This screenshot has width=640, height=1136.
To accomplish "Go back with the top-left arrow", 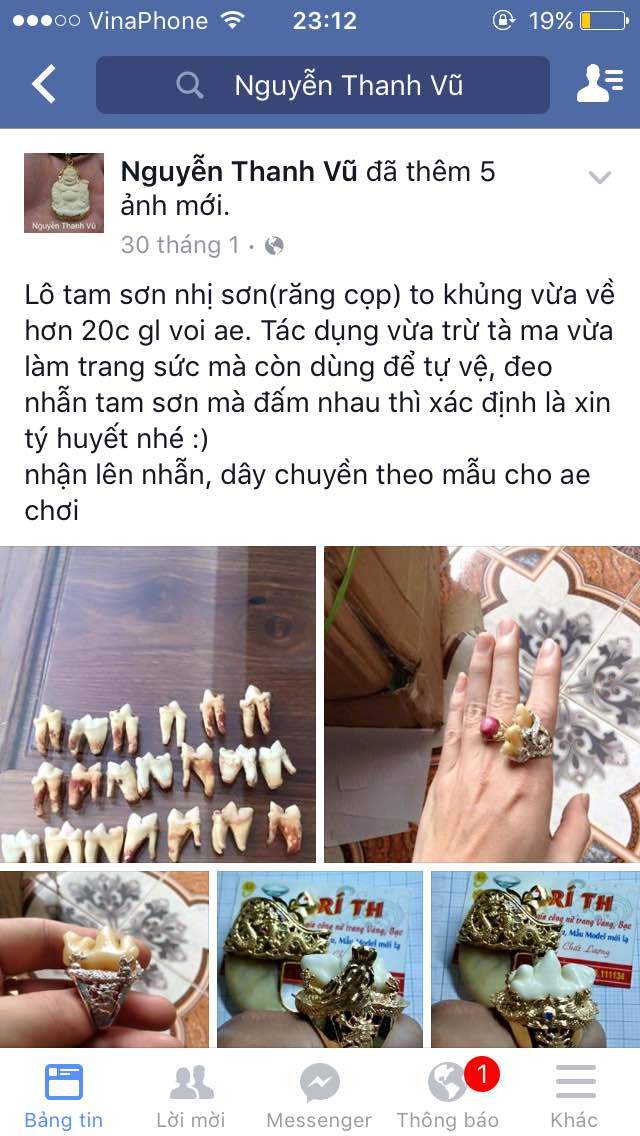I will [x=44, y=85].
